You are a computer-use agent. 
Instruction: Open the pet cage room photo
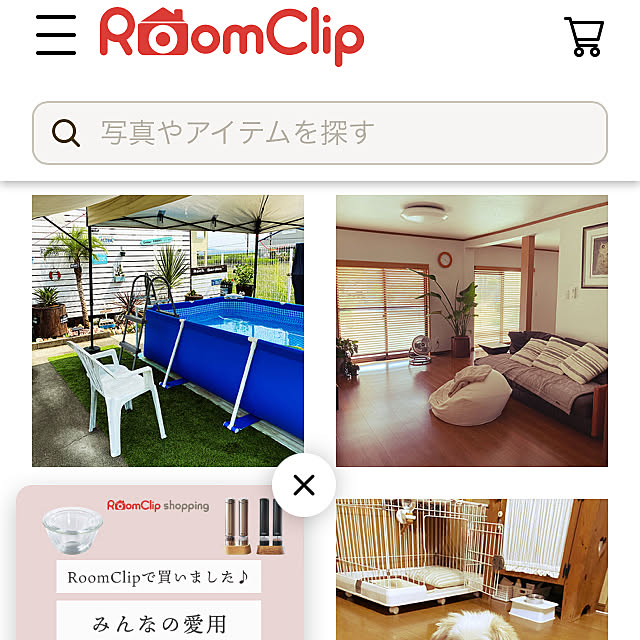(472, 569)
